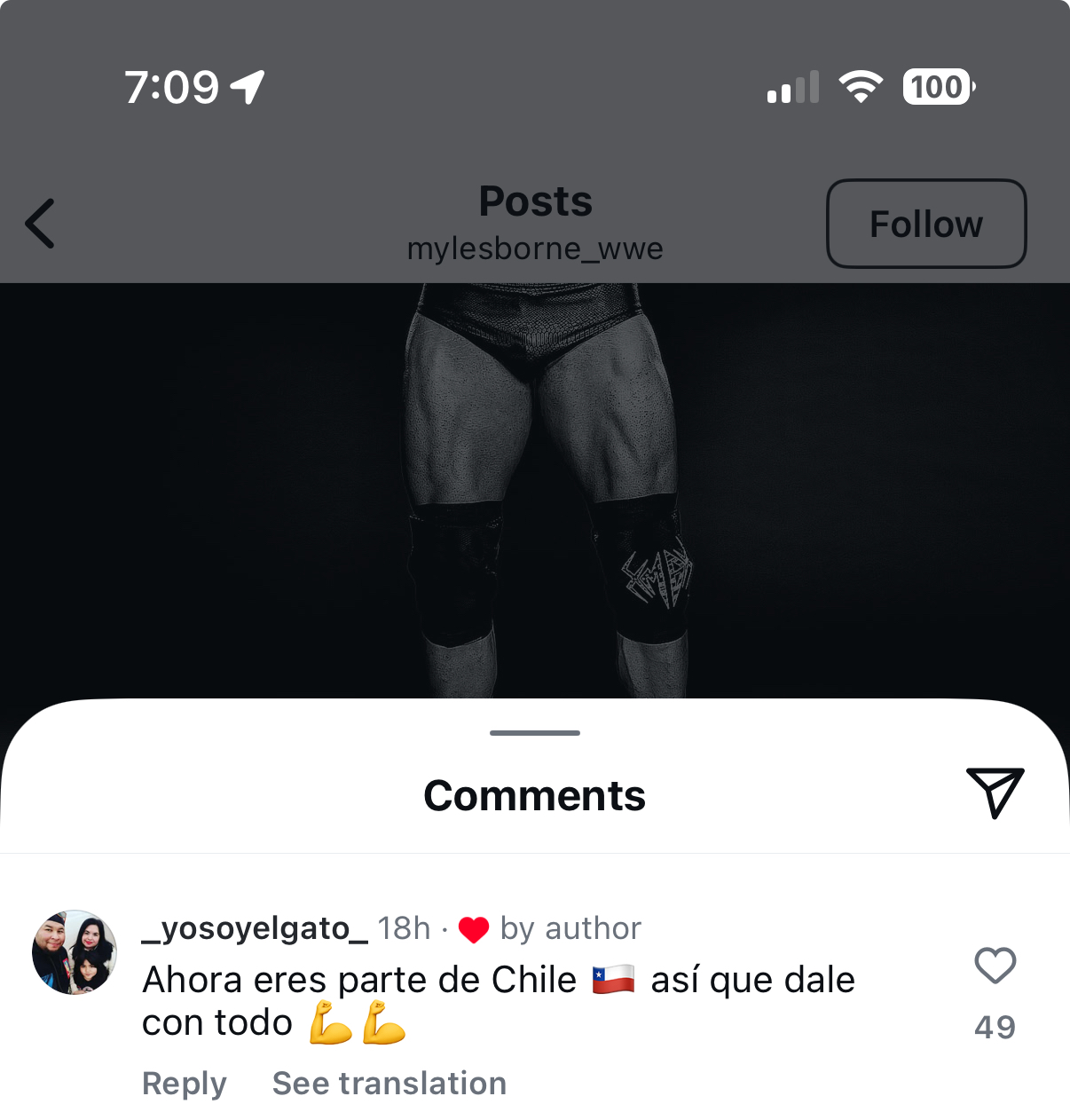Reply to _yosoyelgato_'s comment

(185, 1084)
